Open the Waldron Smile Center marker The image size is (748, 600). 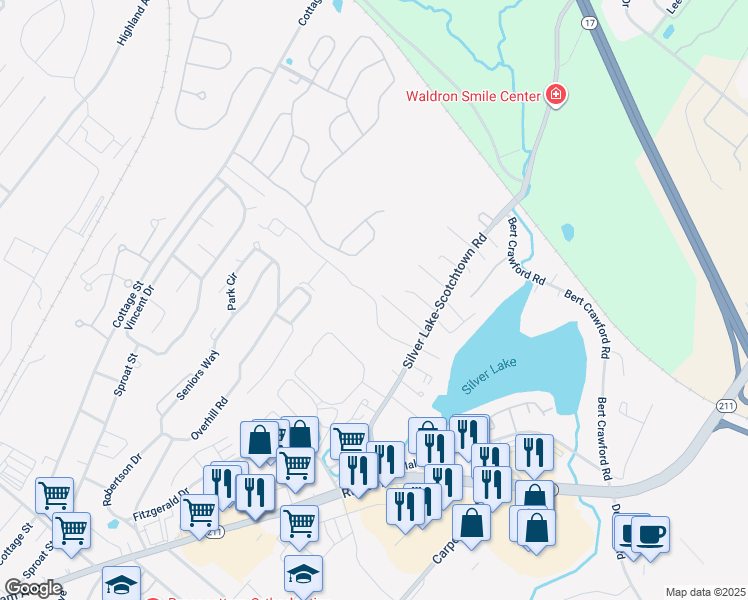tap(556, 96)
